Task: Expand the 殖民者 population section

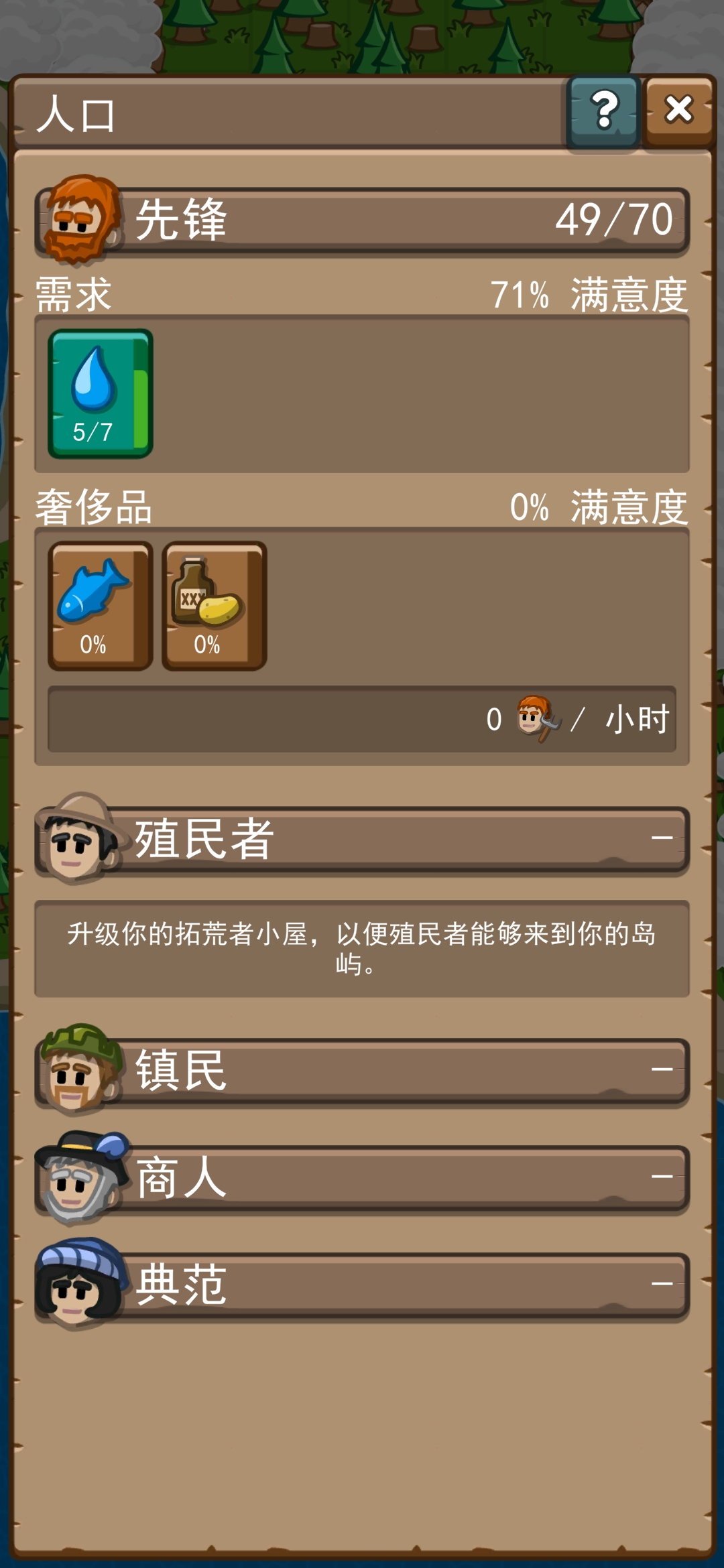Action: point(362,839)
